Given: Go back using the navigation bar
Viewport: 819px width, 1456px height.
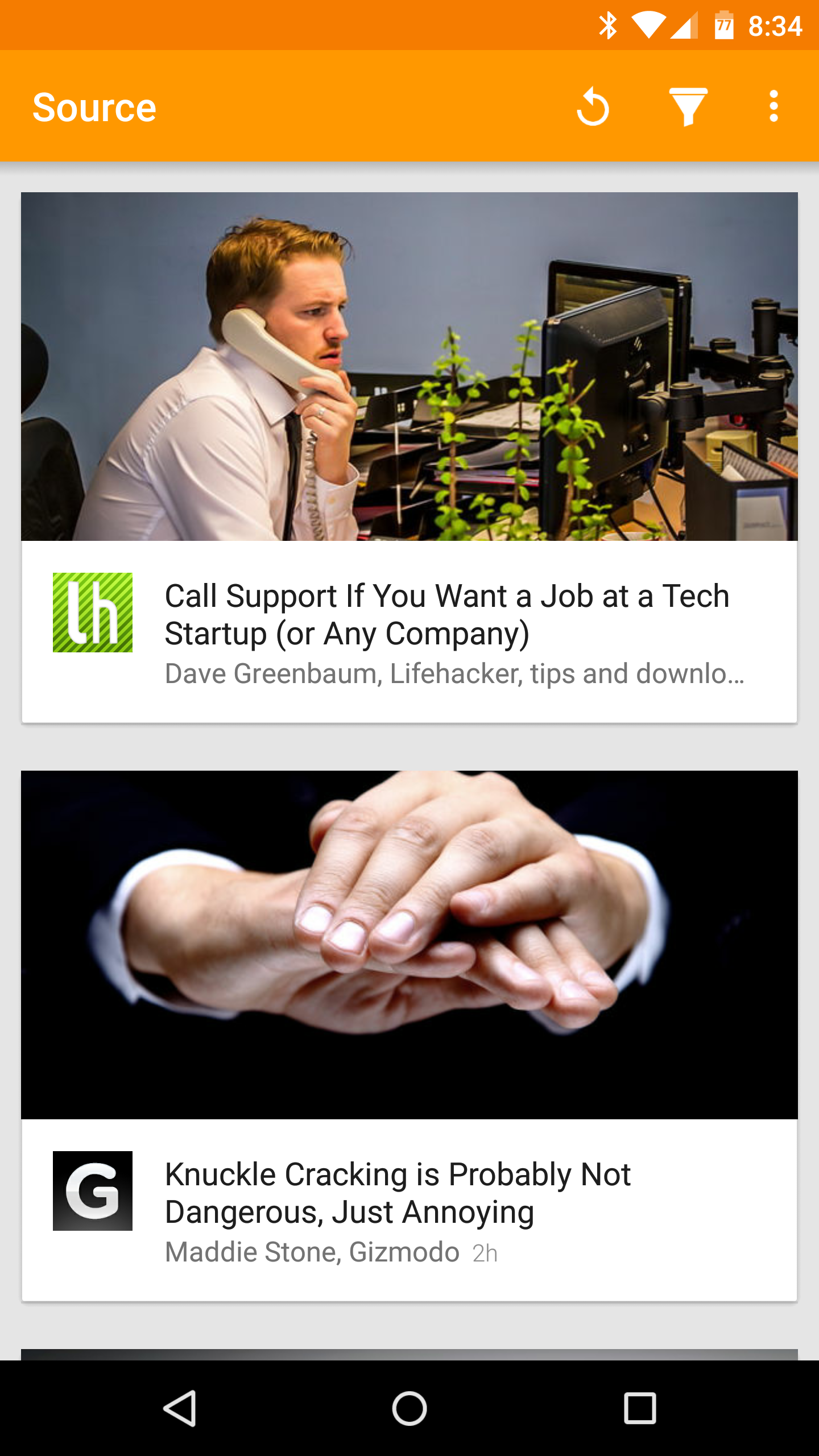Looking at the screenshot, I should pyautogui.click(x=180, y=1408).
